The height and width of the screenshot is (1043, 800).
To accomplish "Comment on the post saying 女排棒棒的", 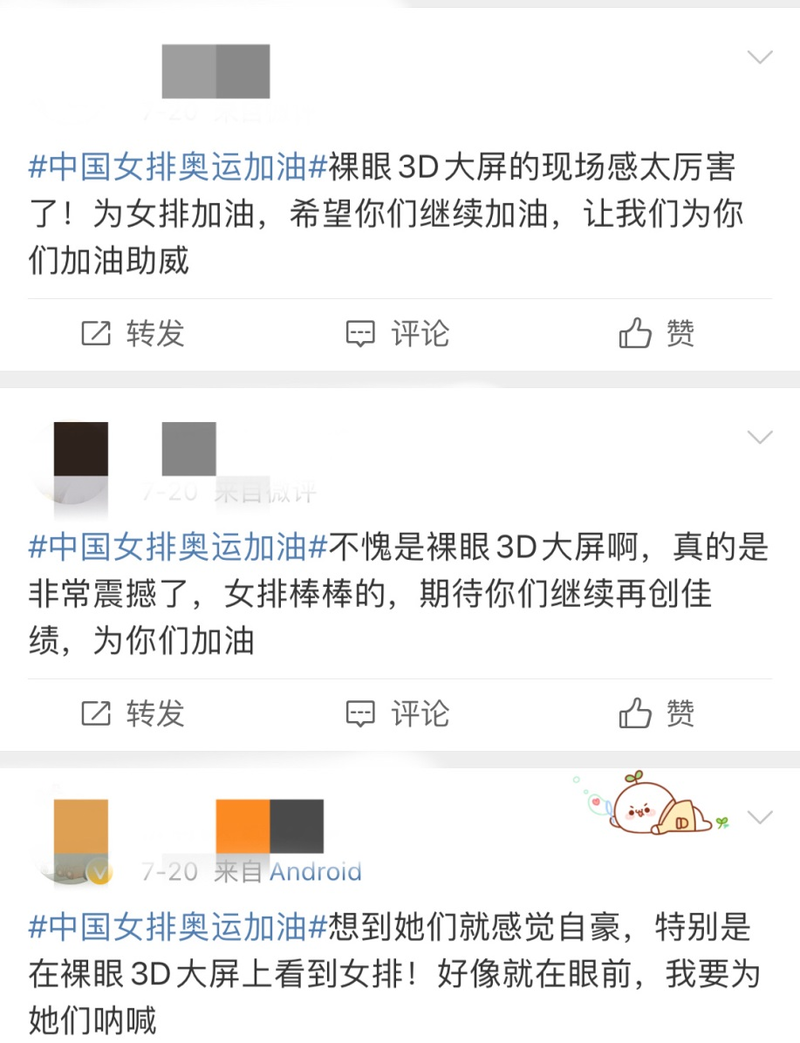I will pyautogui.click(x=397, y=714).
